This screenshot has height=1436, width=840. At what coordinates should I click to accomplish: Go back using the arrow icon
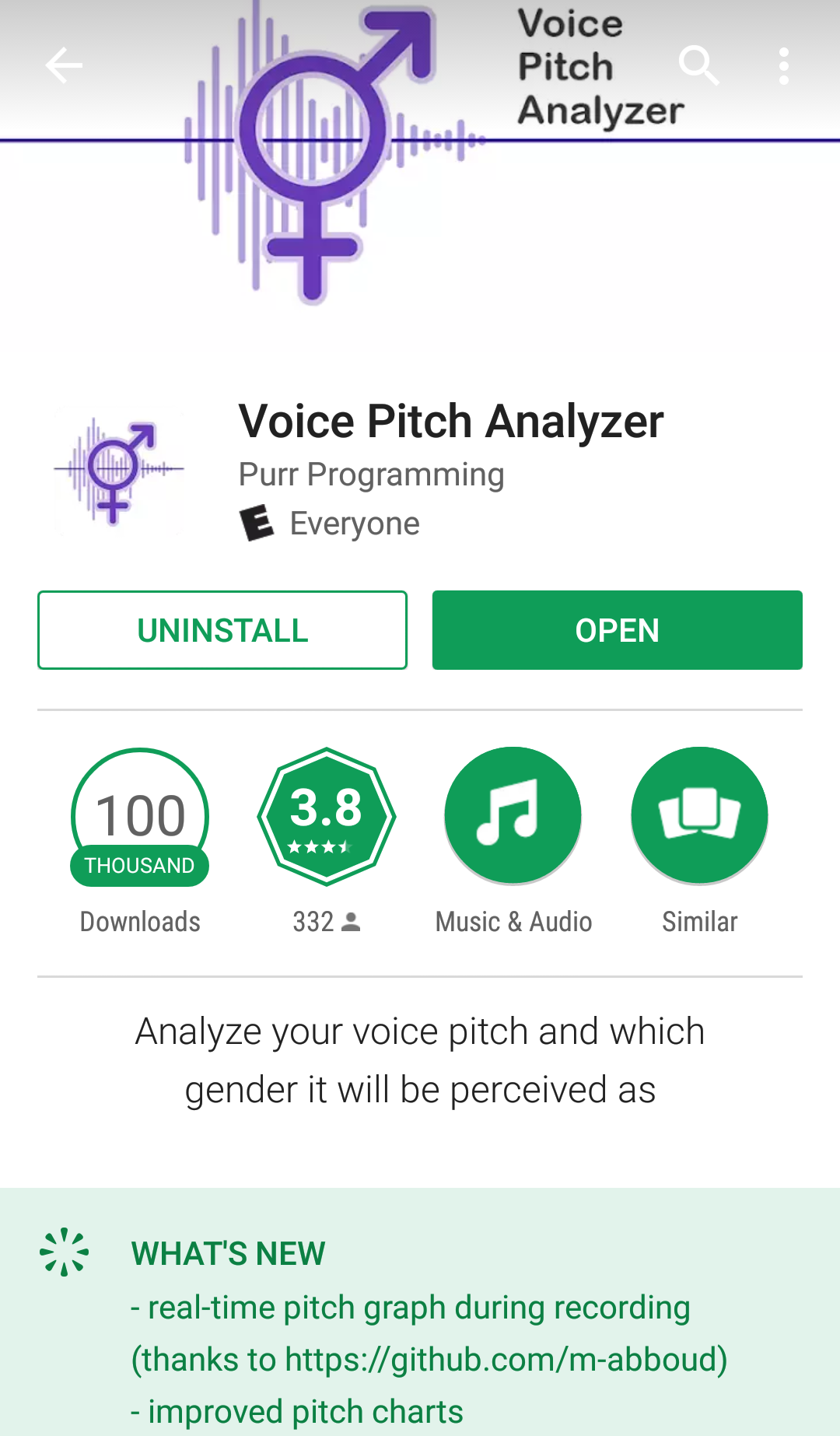pos(64,65)
